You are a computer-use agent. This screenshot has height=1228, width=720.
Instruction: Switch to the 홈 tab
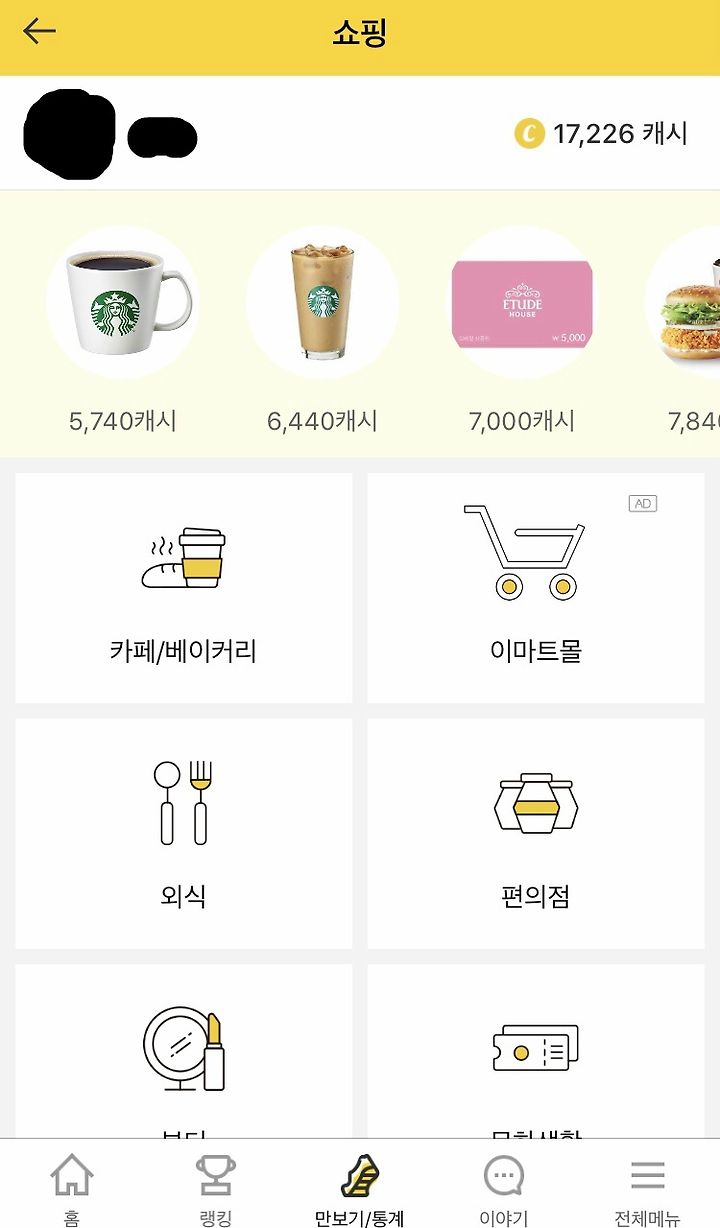click(72, 1188)
